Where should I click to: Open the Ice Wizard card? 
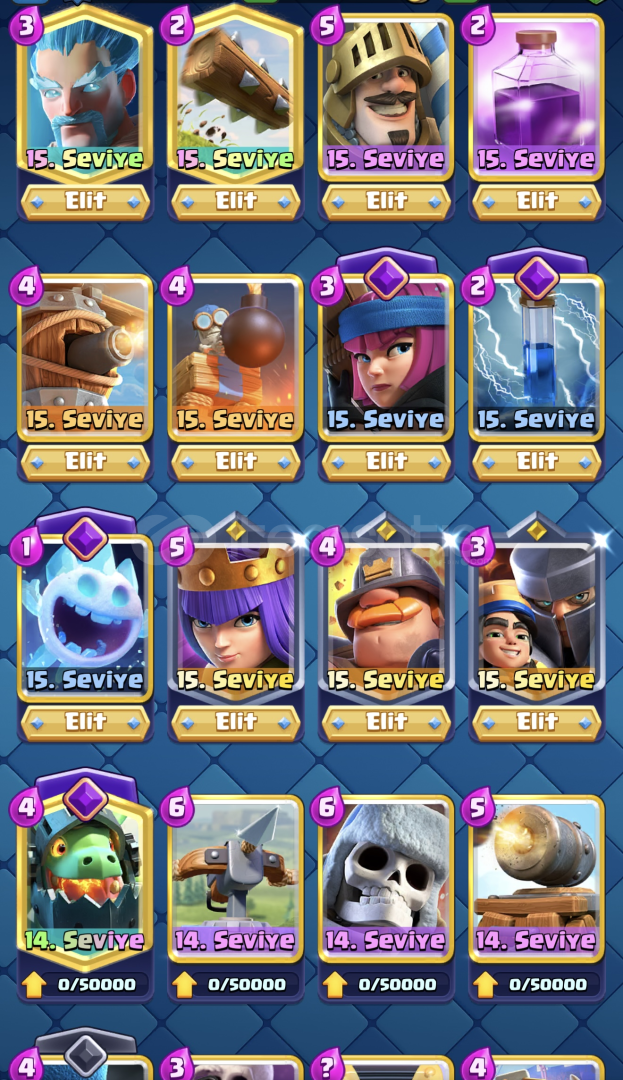(x=85, y=96)
